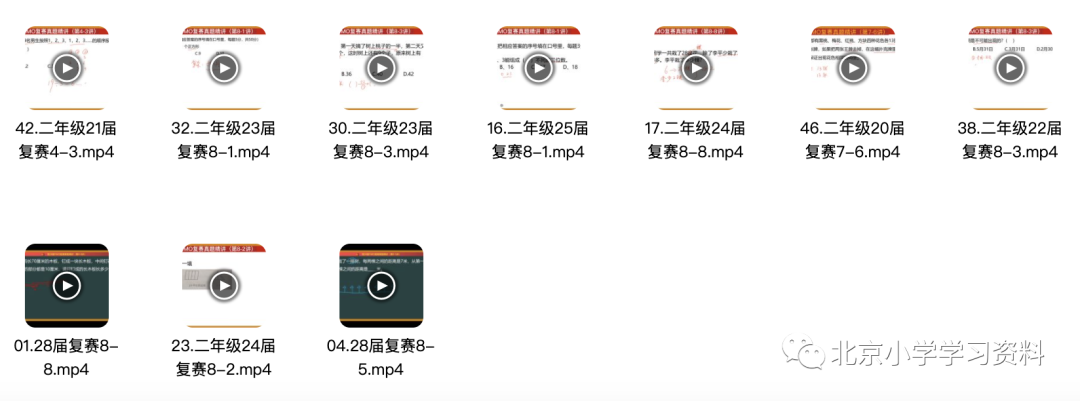Play video 04.28届复赛8-5.mp4
The width and height of the screenshot is (1080, 401).
381,286
